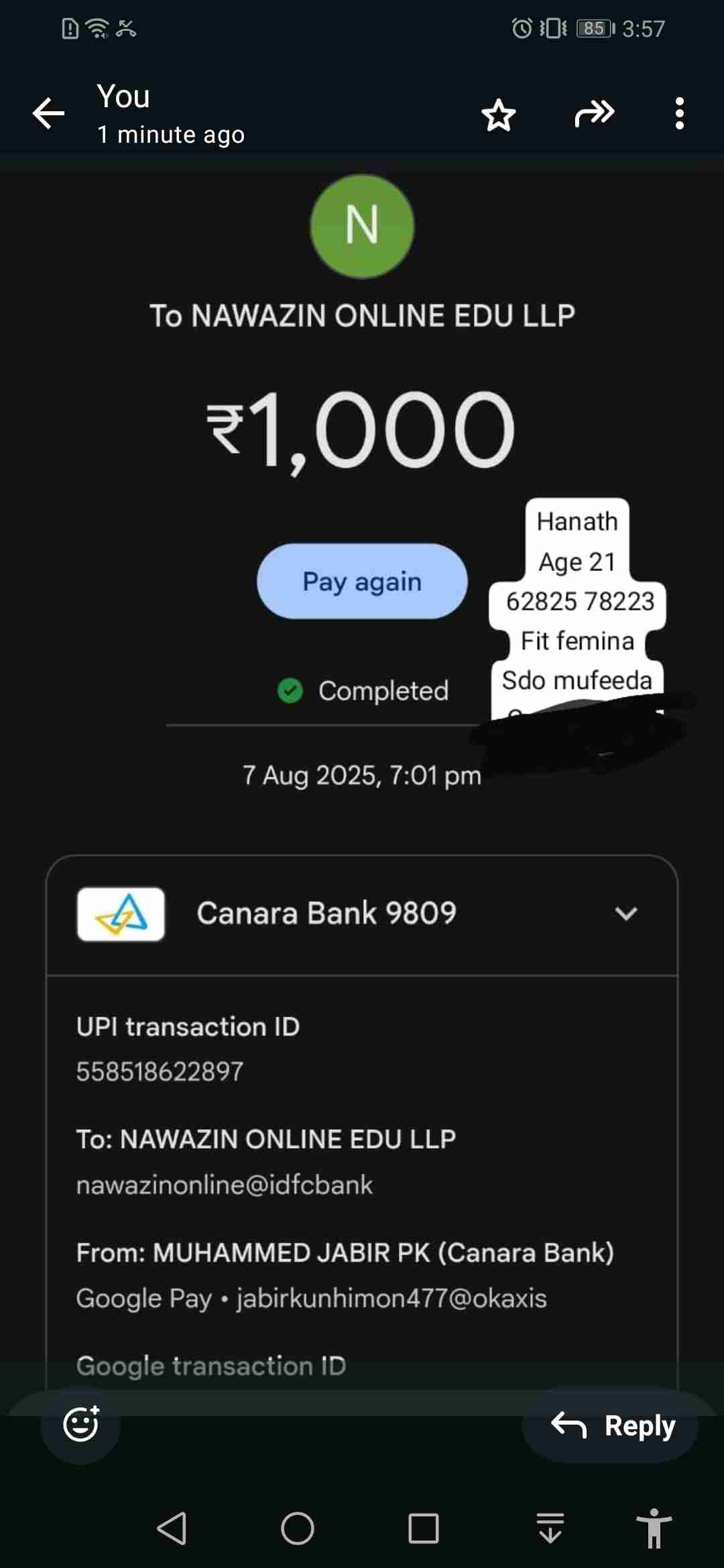Tap the Reply button
This screenshot has height=1568, width=724.
611,1425
